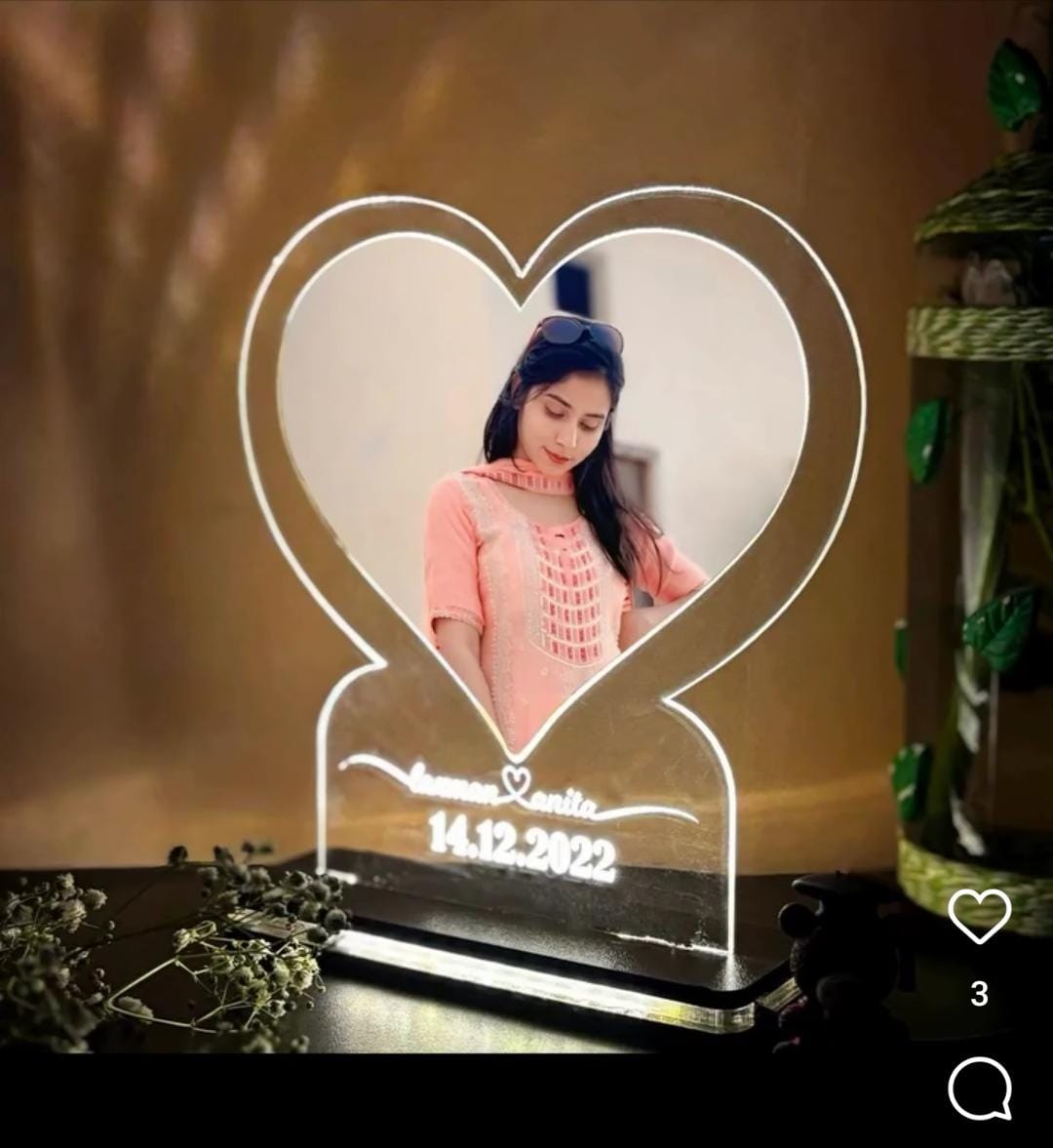Open the comments speech bubble
This screenshot has width=1053, height=1148.
click(979, 1089)
